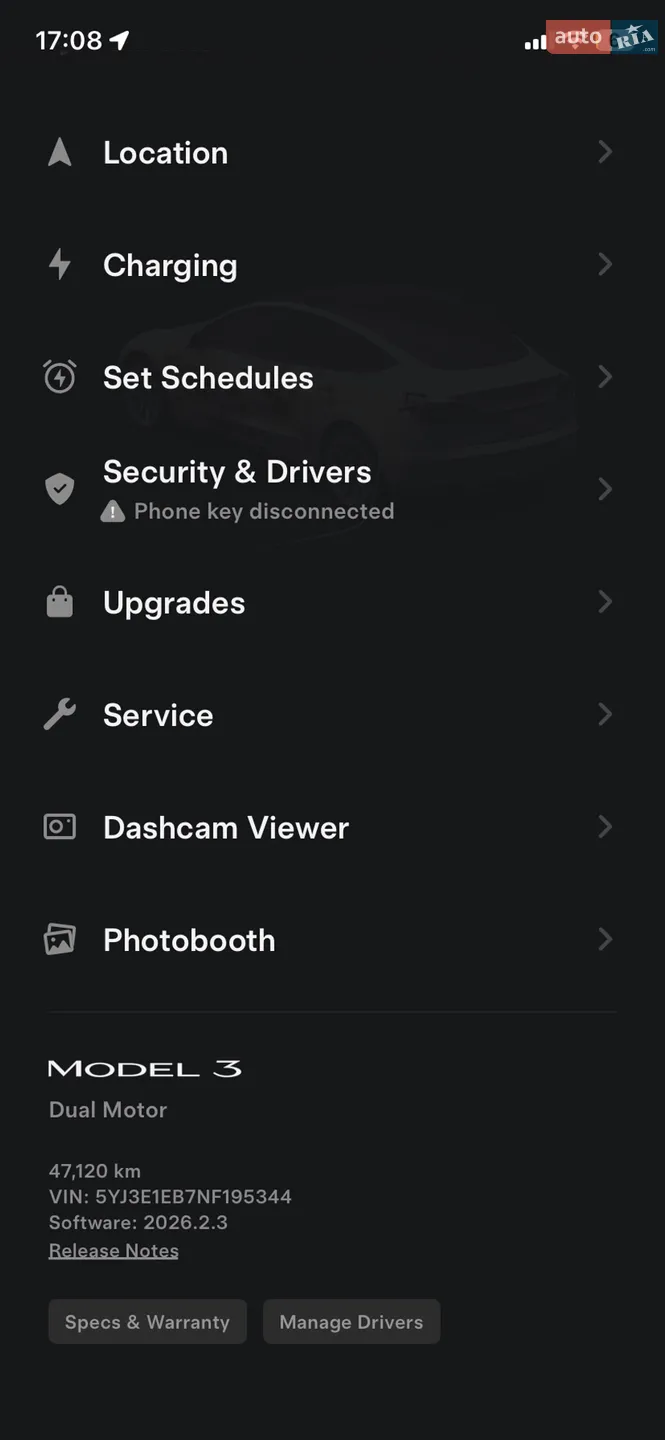
Task: Tap the Release Notes link
Action: (114, 1251)
